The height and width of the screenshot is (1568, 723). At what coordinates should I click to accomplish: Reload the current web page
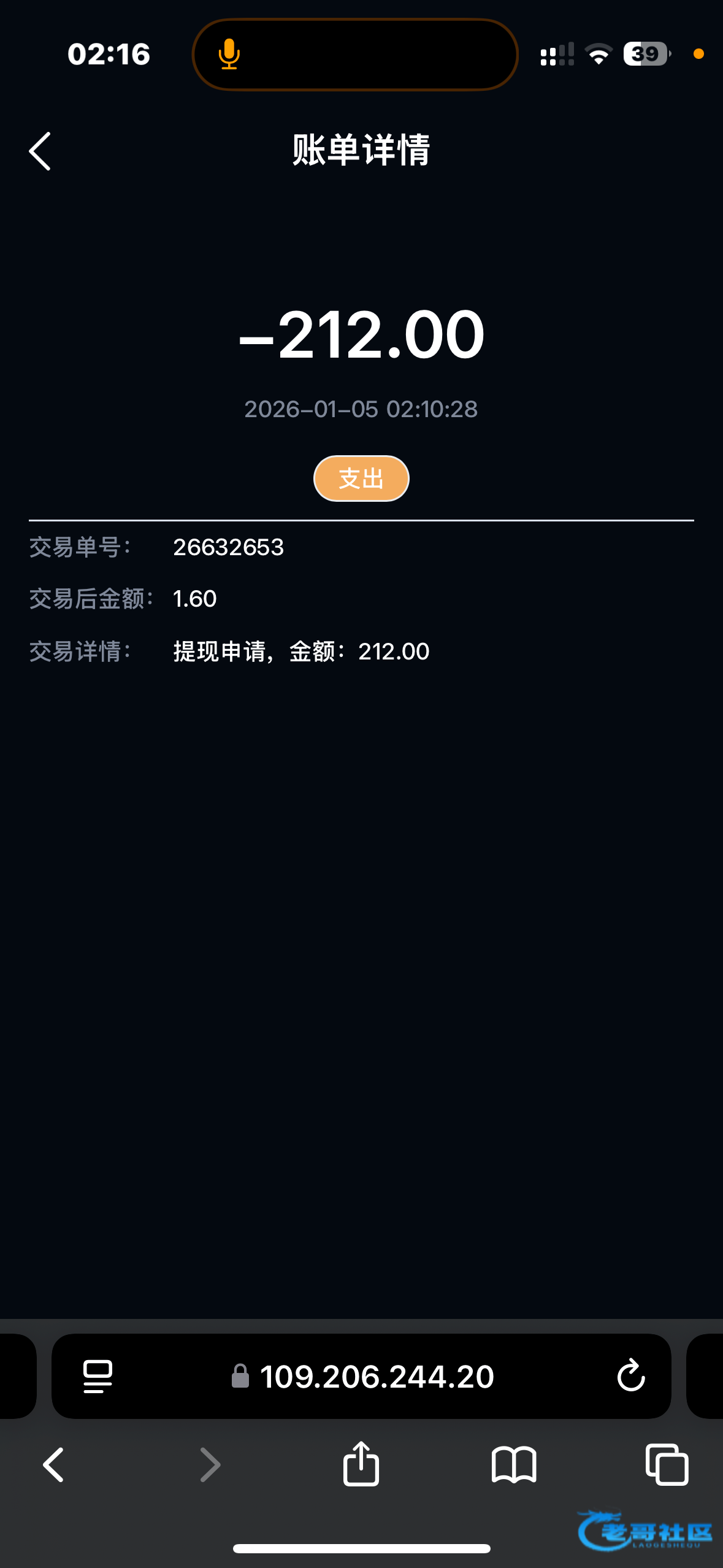click(630, 1376)
